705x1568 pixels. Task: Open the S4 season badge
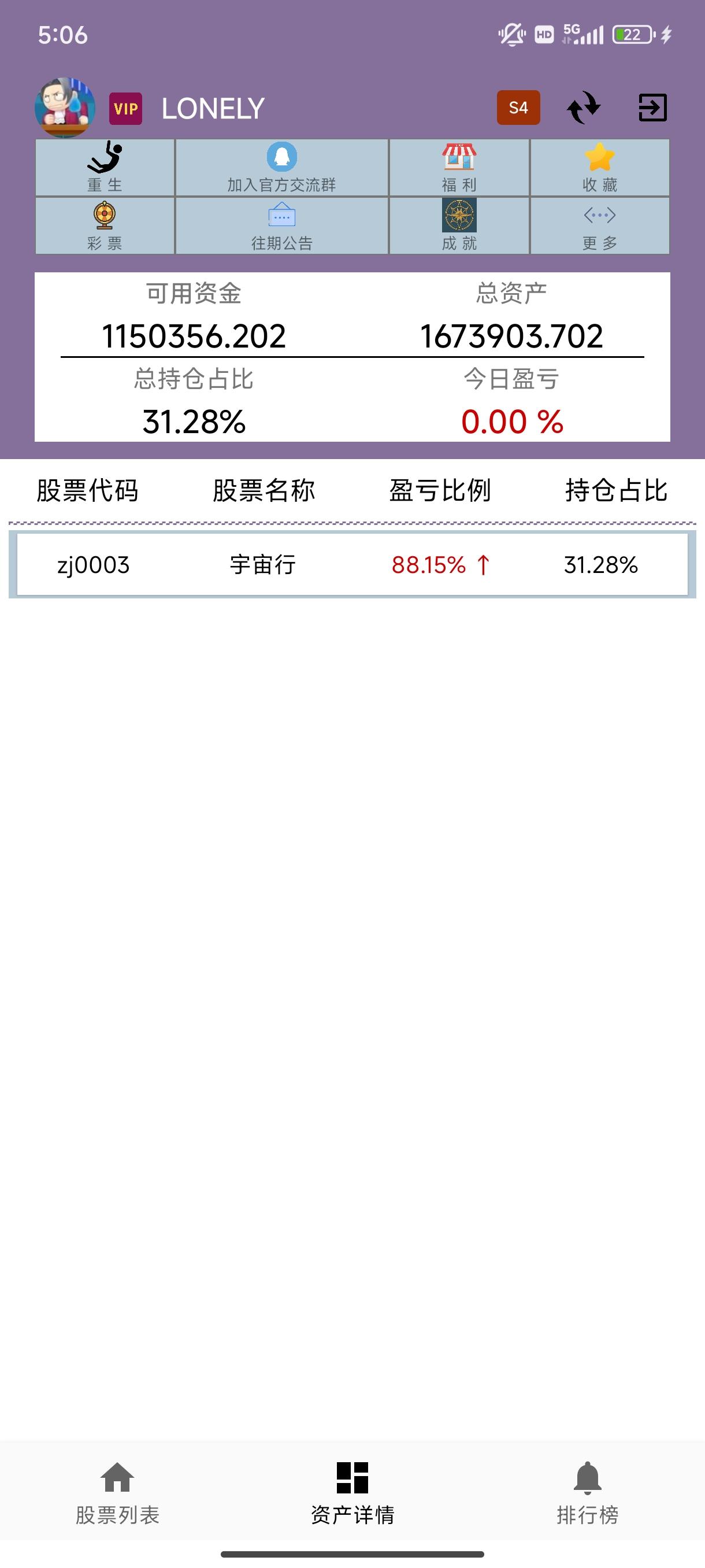[x=518, y=108]
